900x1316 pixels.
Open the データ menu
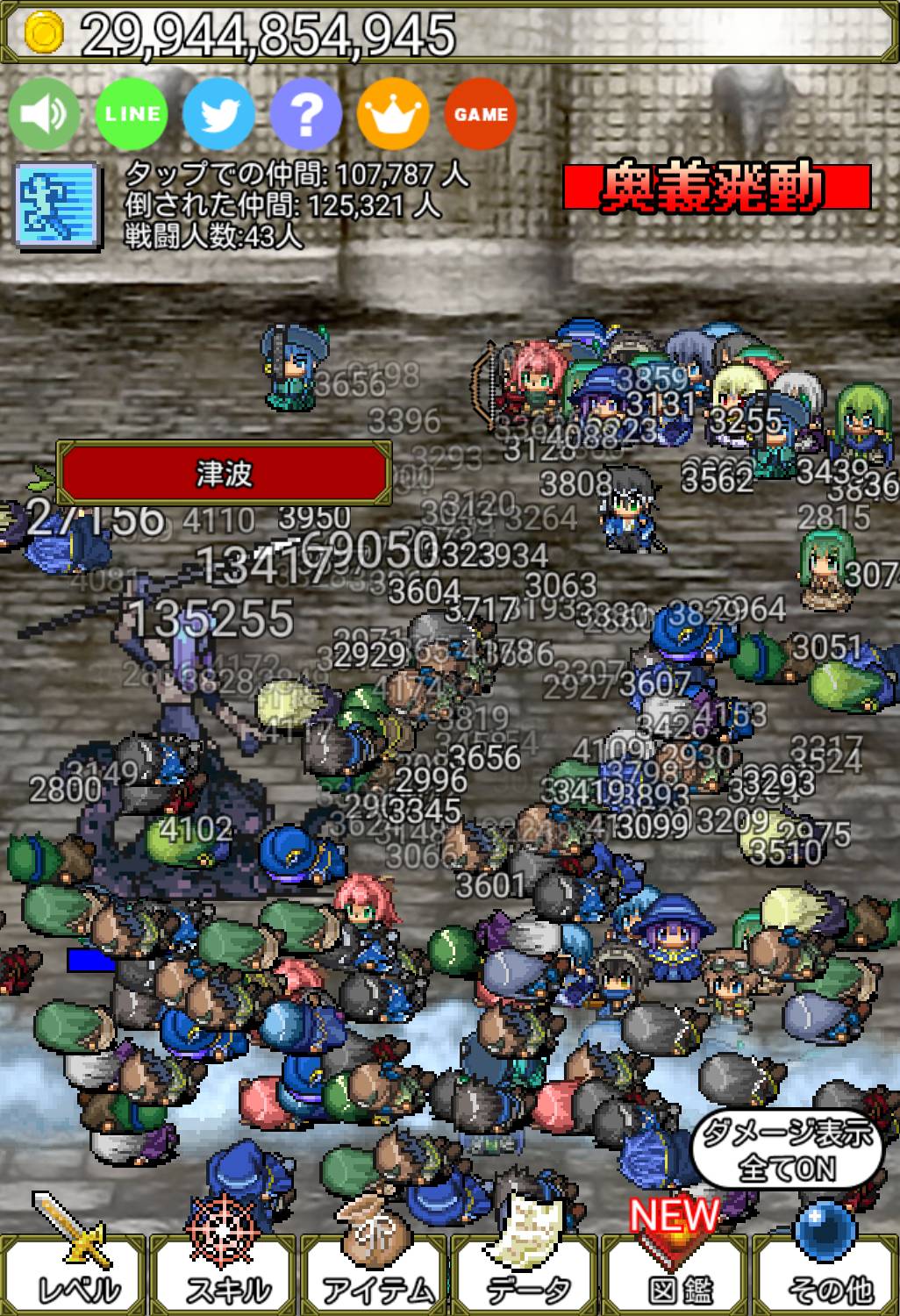point(525,1273)
